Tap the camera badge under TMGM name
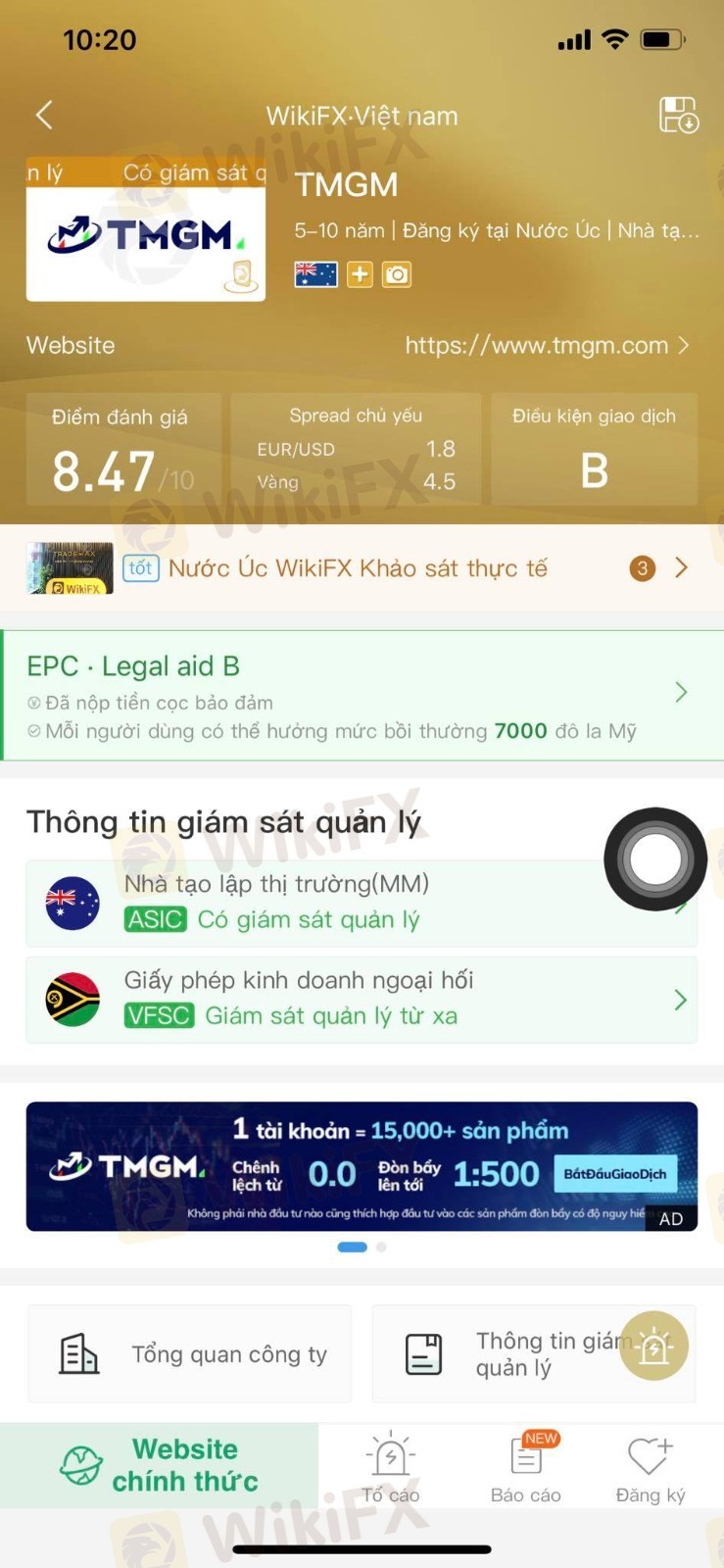The image size is (724, 1568). pos(397,274)
